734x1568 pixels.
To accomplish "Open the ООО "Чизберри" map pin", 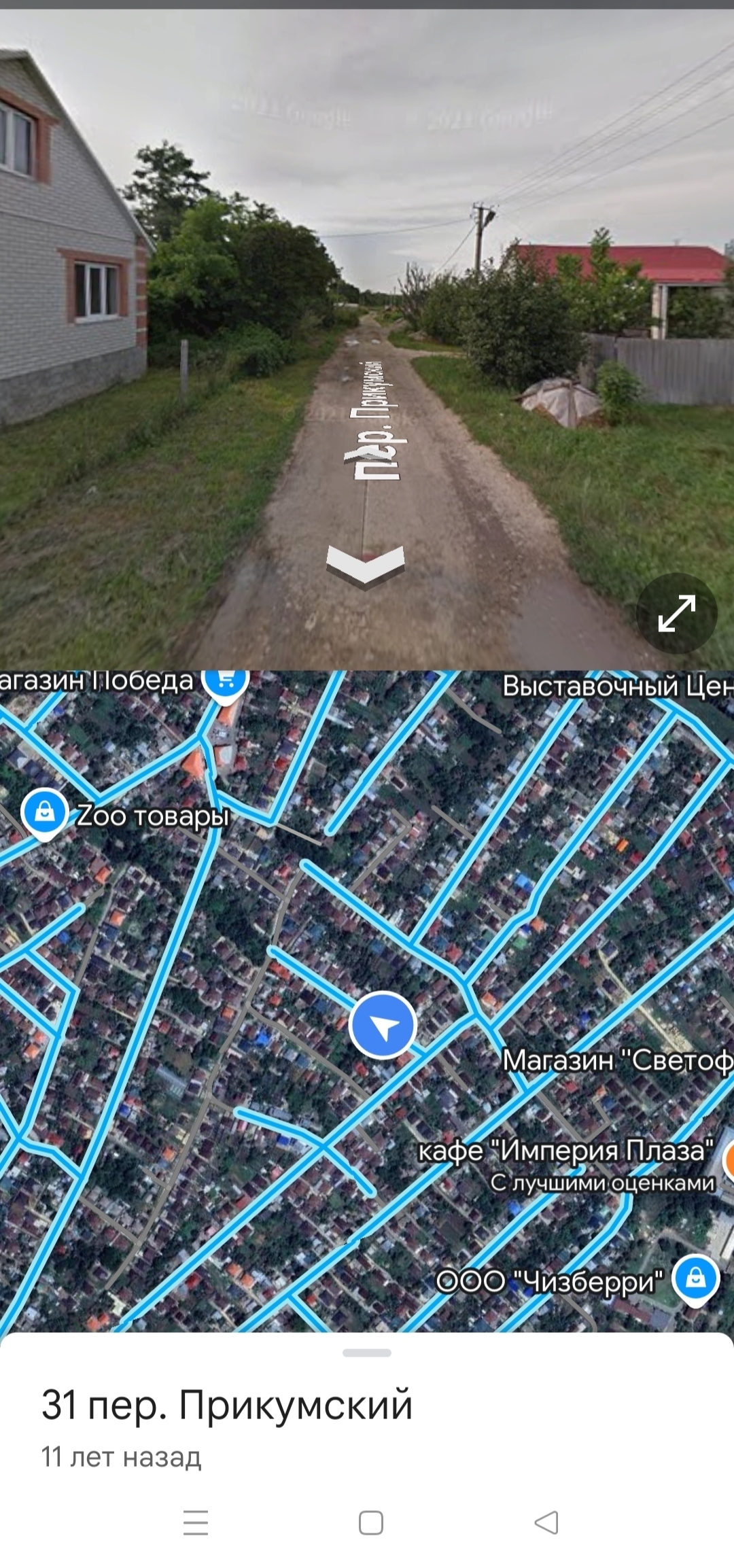I will (695, 1279).
